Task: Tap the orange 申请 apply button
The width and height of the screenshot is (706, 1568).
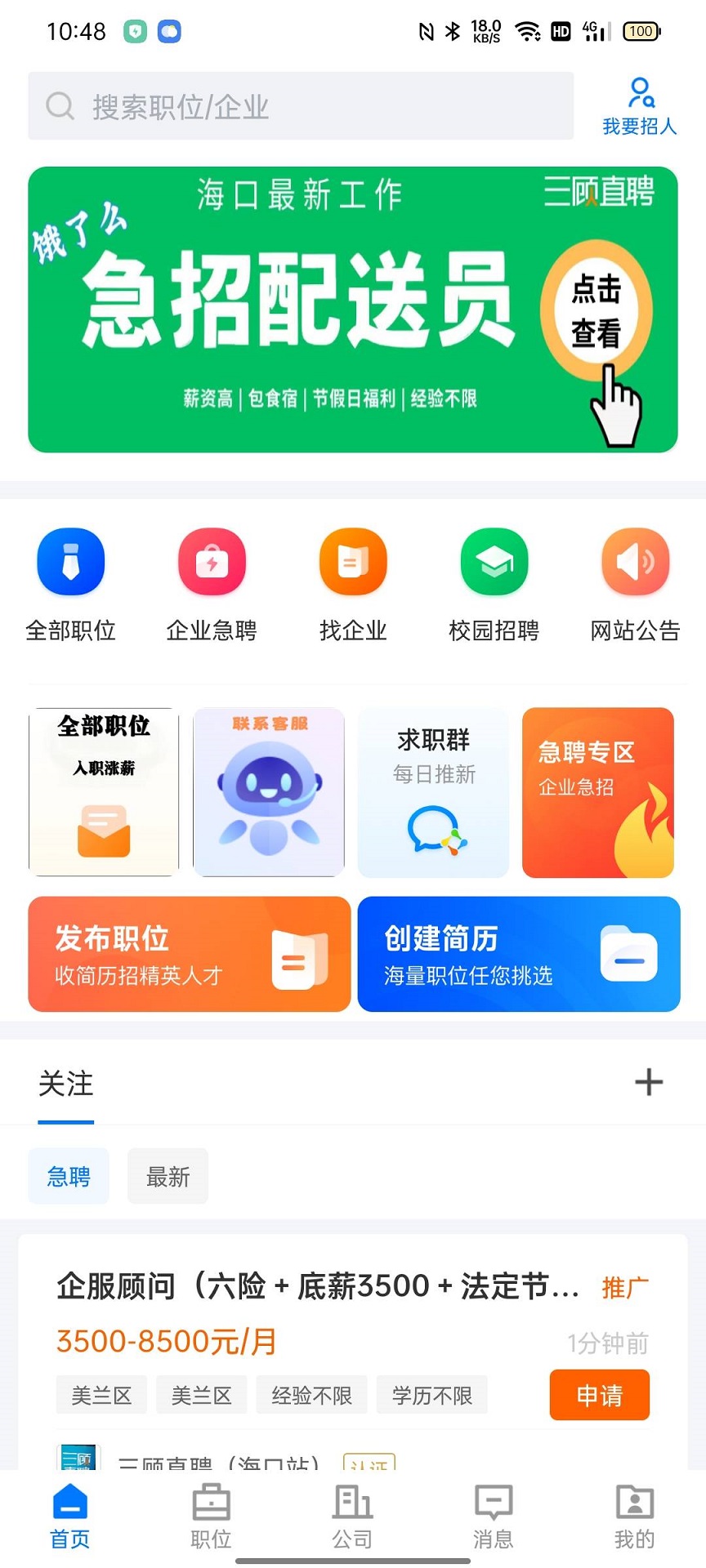Action: 599,1396
